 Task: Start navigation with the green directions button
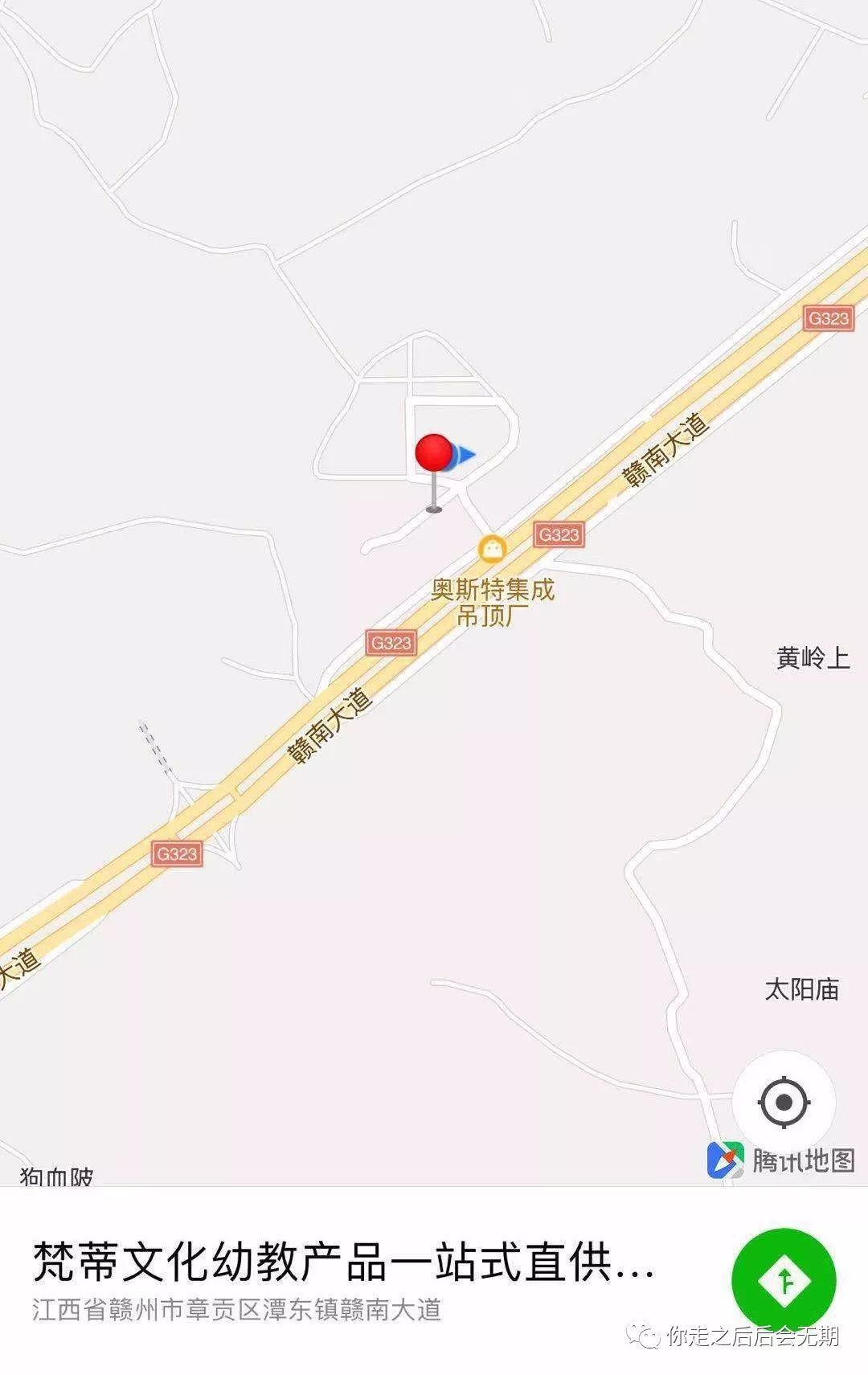click(784, 1280)
